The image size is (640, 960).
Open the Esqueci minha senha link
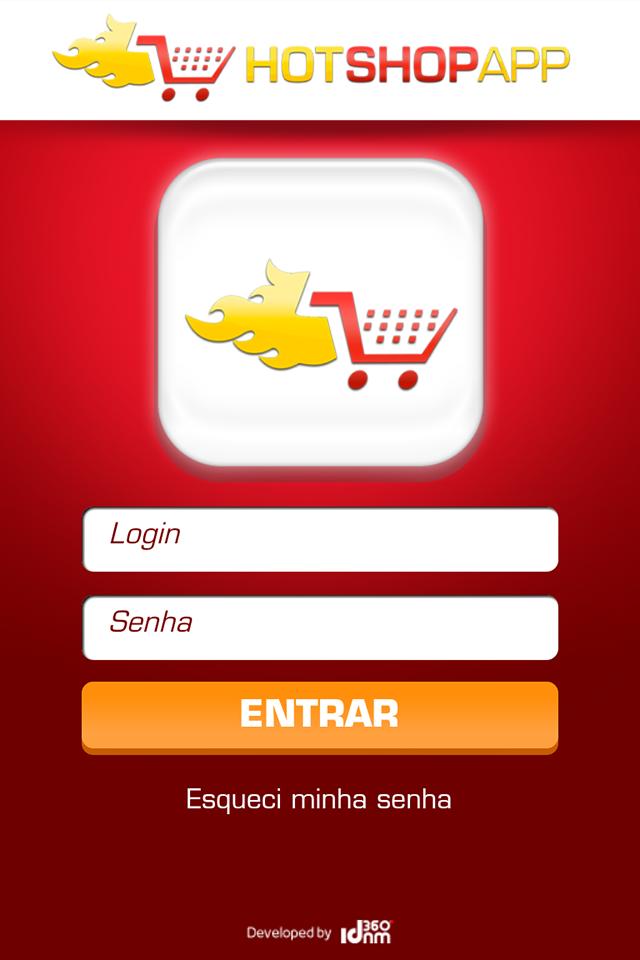tap(319, 800)
